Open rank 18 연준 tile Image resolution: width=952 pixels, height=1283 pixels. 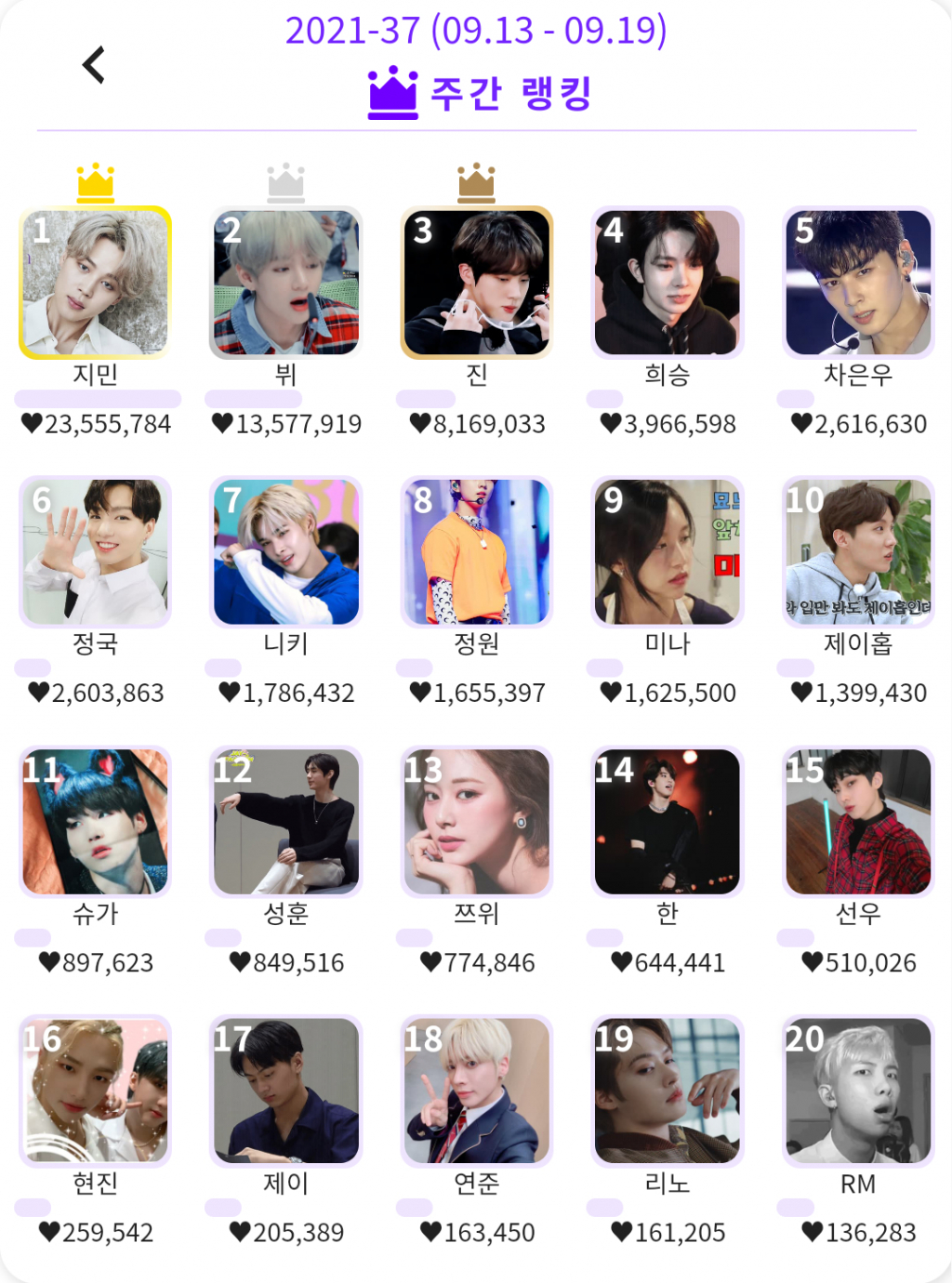(476, 1091)
